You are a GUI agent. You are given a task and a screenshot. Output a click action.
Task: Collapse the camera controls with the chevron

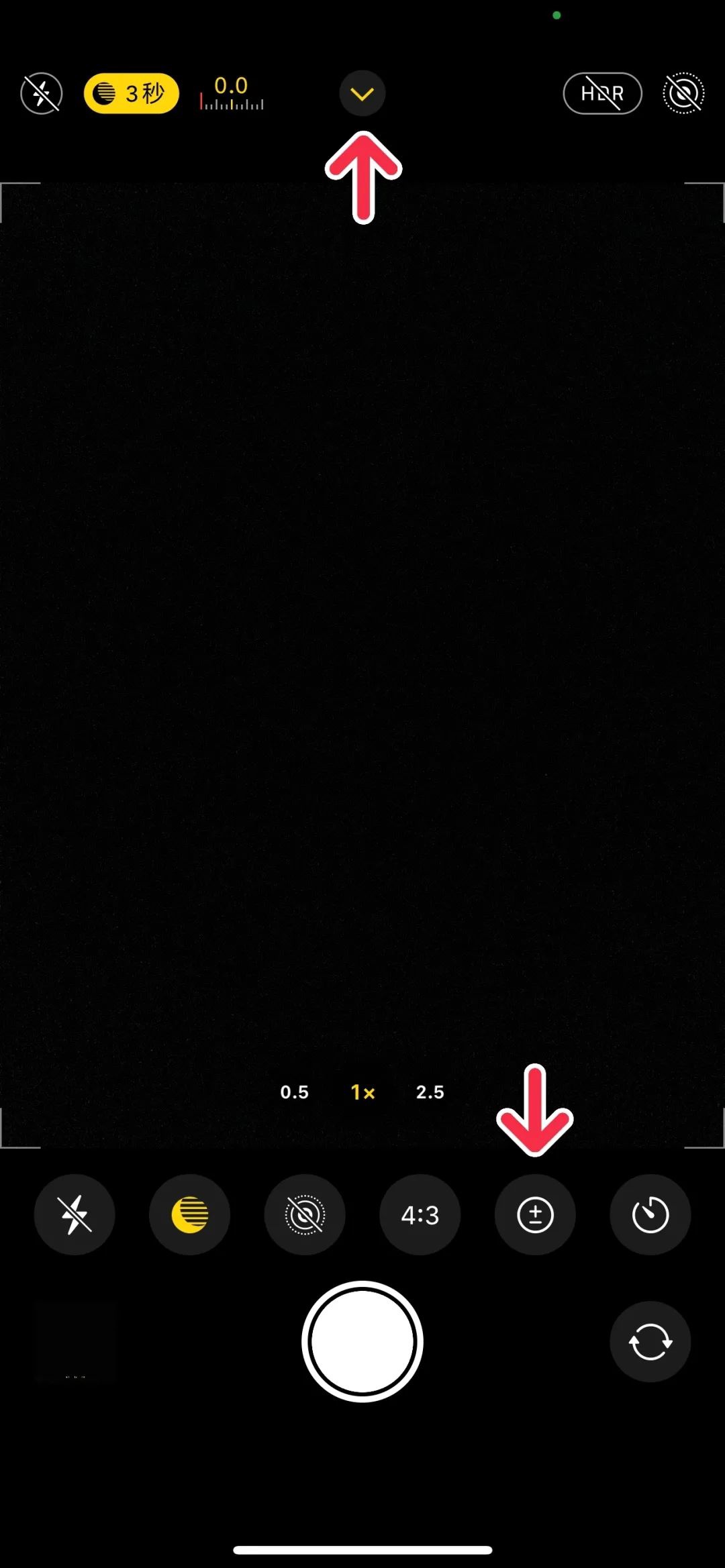(x=362, y=94)
